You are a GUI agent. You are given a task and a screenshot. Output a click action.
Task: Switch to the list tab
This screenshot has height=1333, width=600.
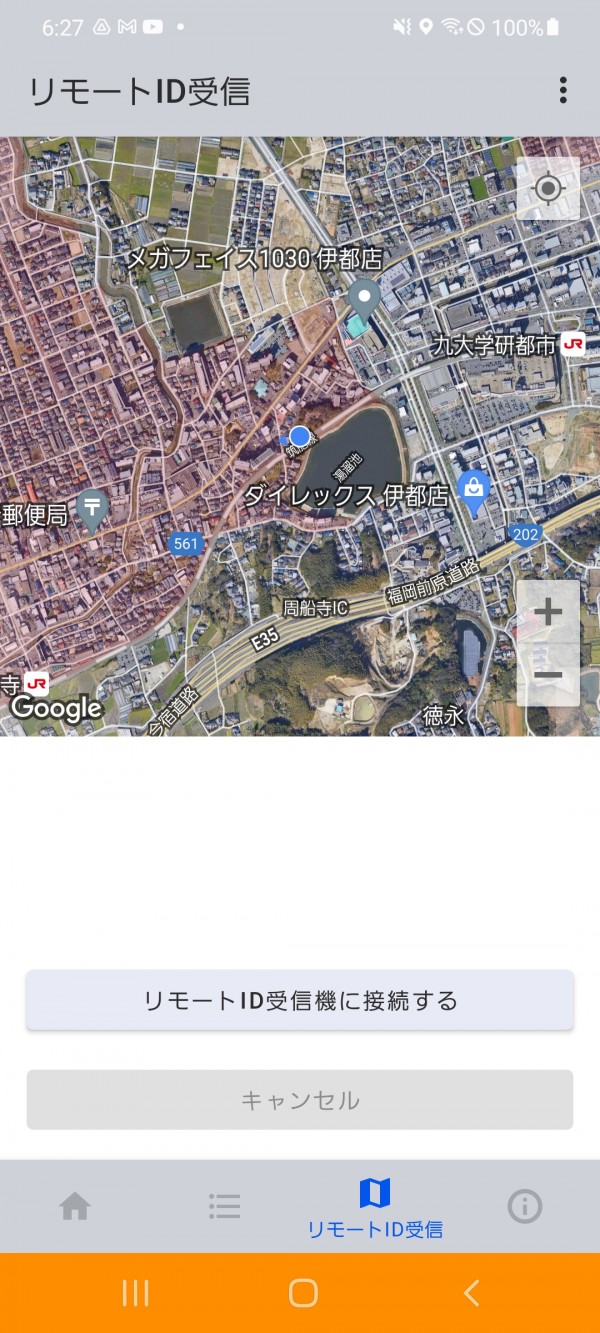pyautogui.click(x=225, y=1207)
